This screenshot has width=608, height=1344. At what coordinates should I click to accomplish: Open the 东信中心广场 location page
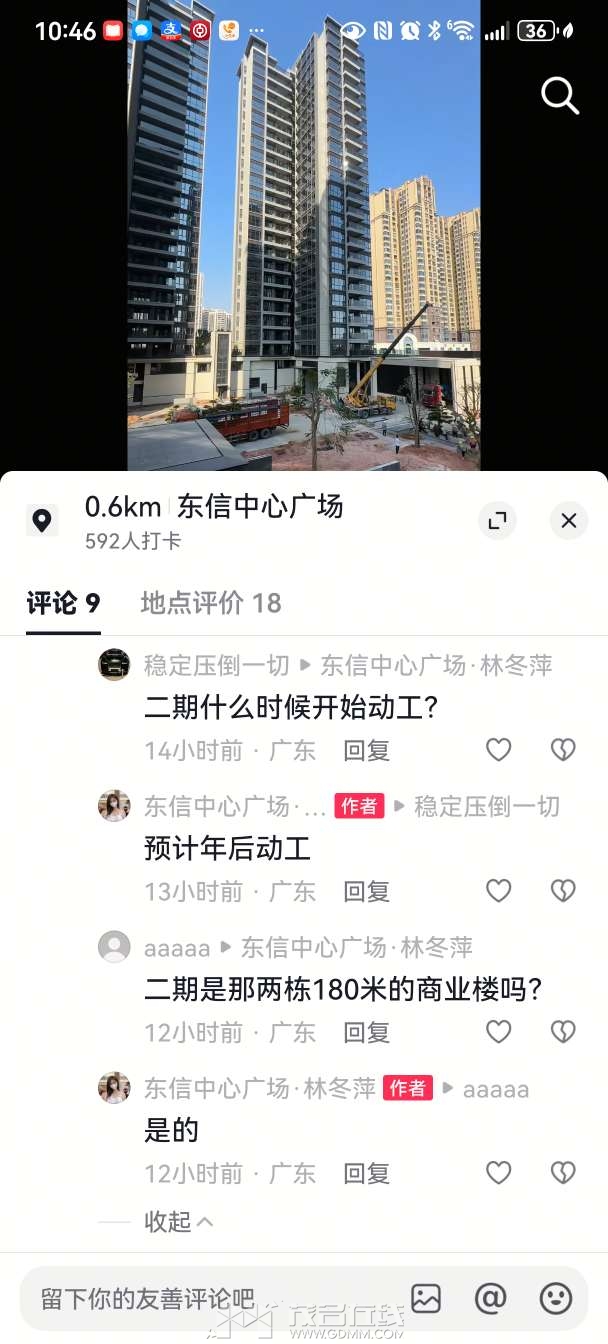pyautogui.click(x=259, y=507)
